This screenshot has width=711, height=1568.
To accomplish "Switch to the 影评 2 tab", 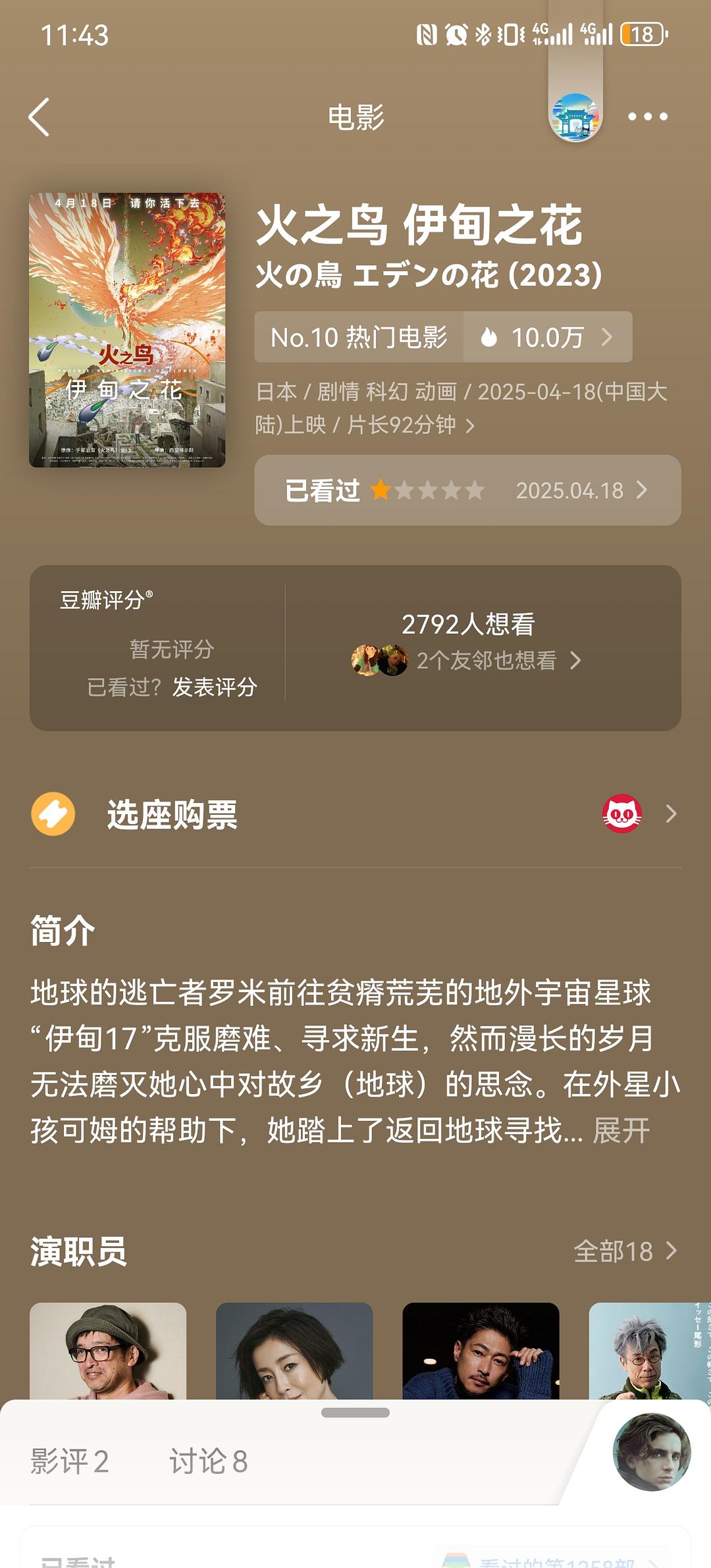I will 70,1461.
